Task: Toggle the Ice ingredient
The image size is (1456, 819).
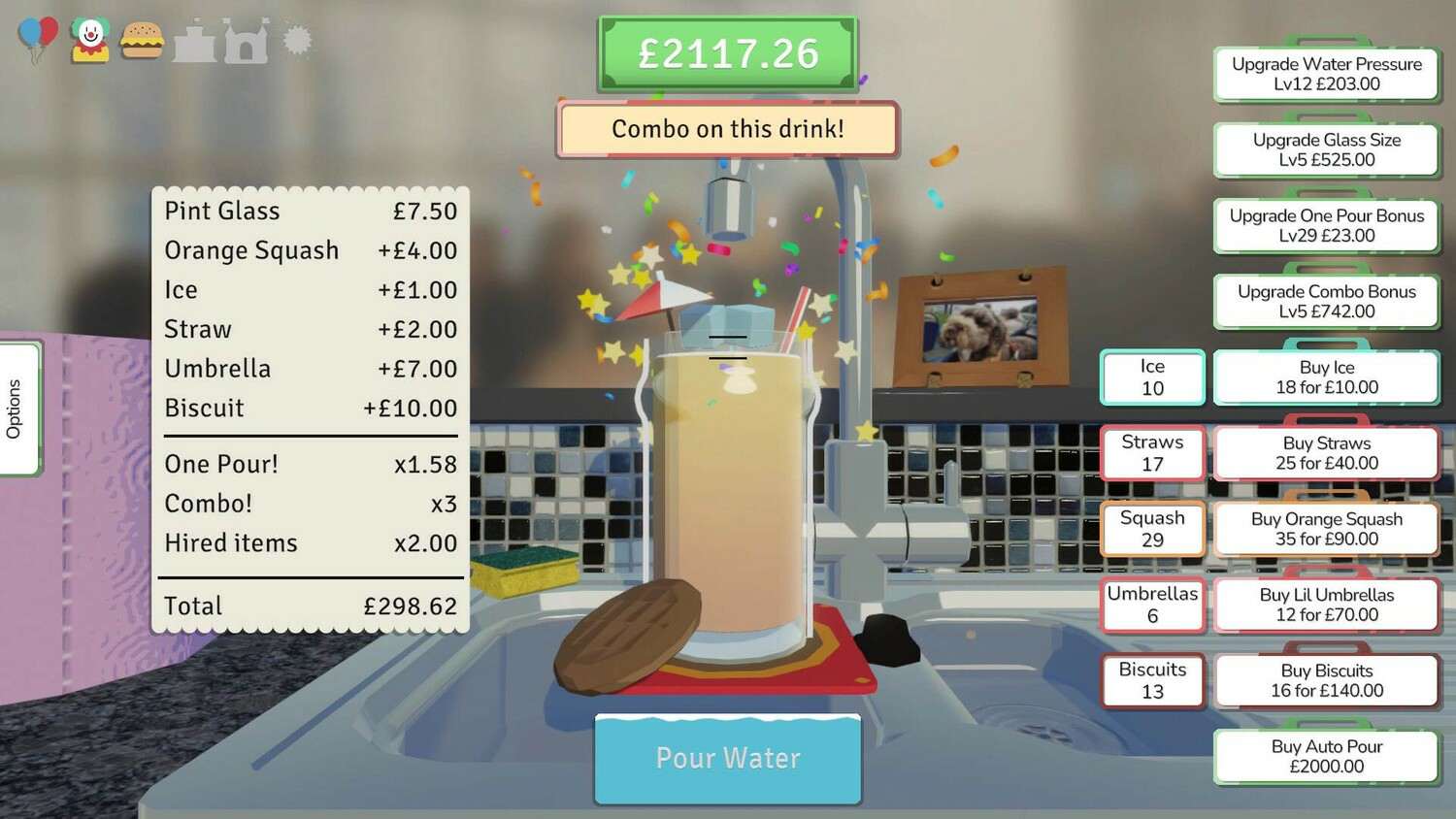Action: pyautogui.click(x=1152, y=377)
